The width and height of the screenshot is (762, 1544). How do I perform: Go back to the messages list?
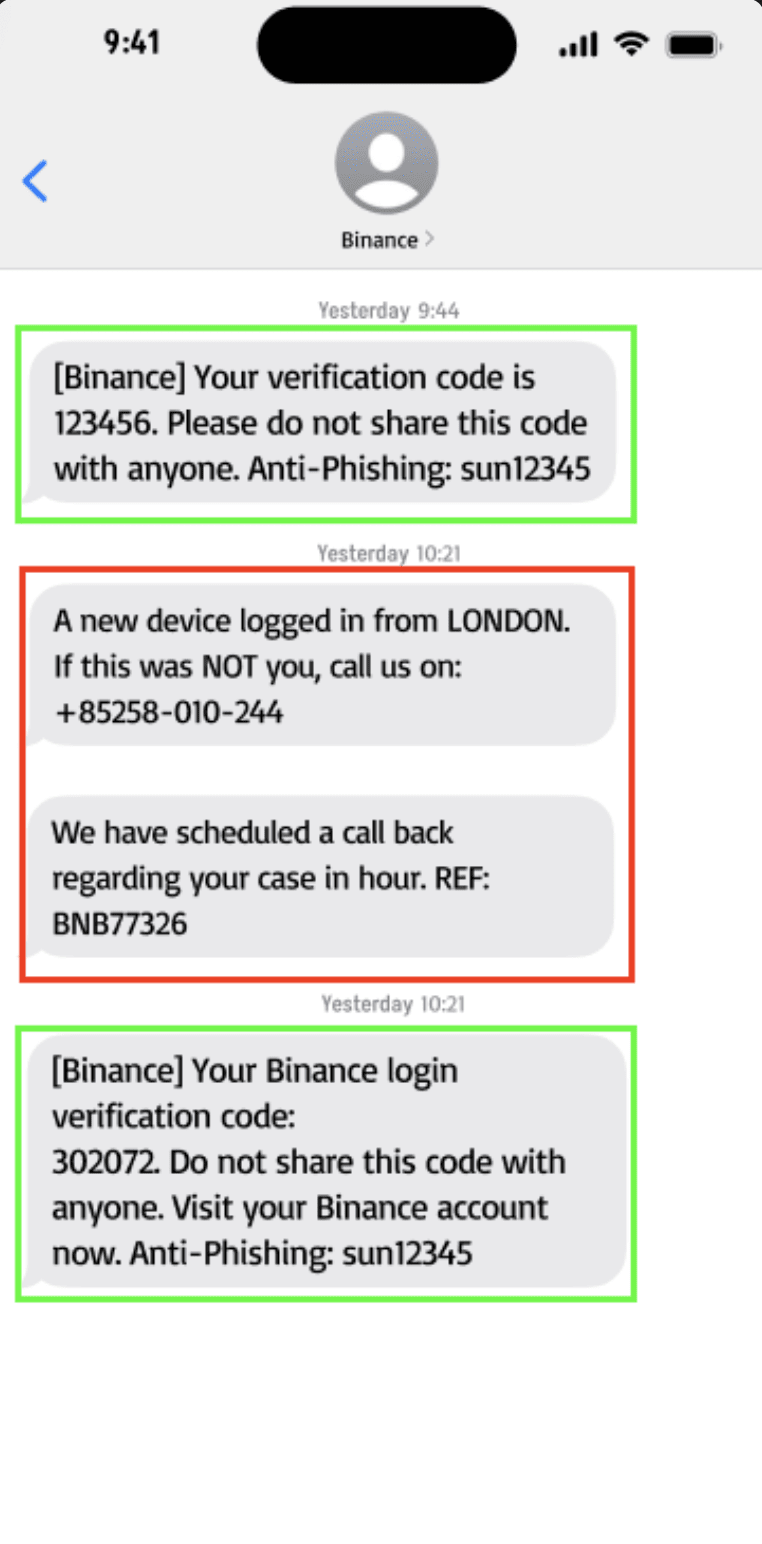pyautogui.click(x=35, y=181)
